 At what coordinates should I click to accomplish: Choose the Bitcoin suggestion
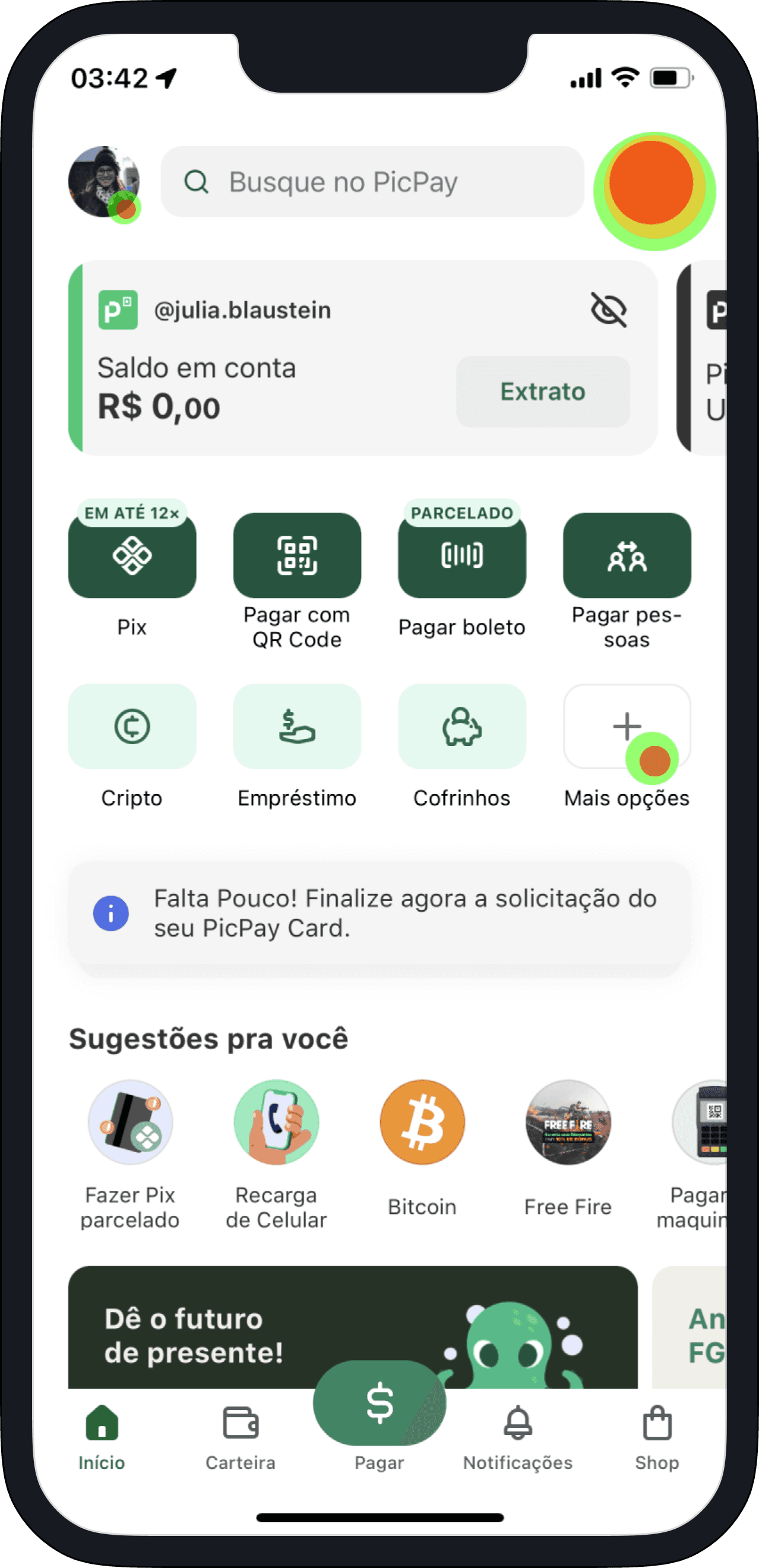pyautogui.click(x=422, y=1123)
